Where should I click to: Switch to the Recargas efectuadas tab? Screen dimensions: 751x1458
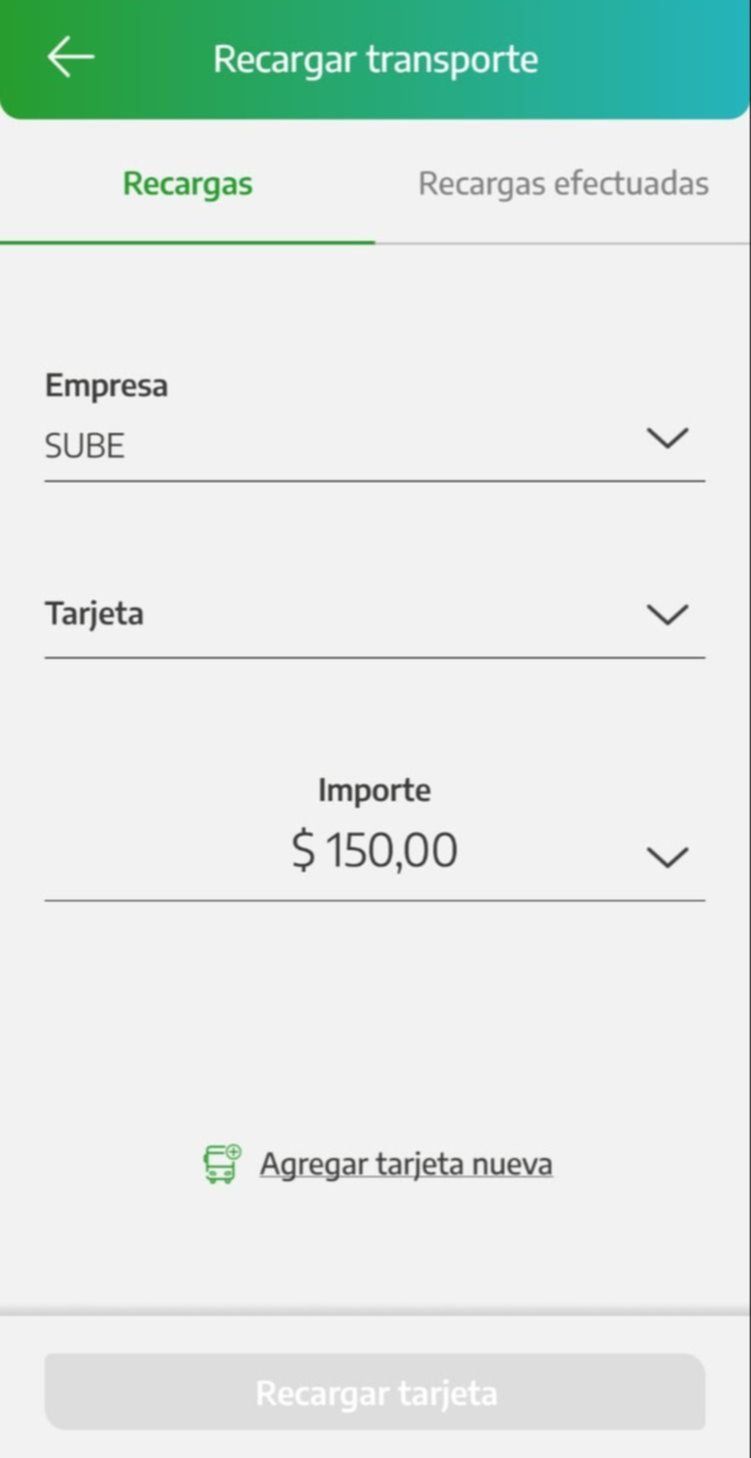click(x=563, y=184)
